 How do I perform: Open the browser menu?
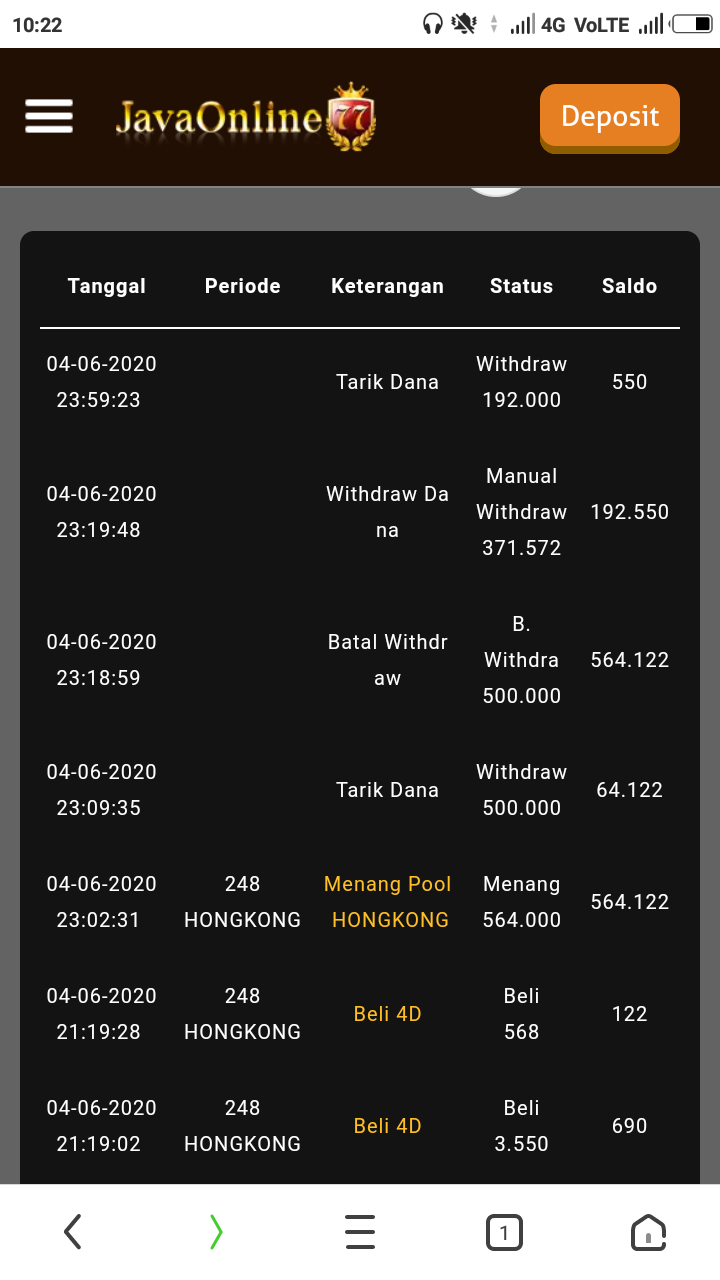click(x=360, y=1232)
